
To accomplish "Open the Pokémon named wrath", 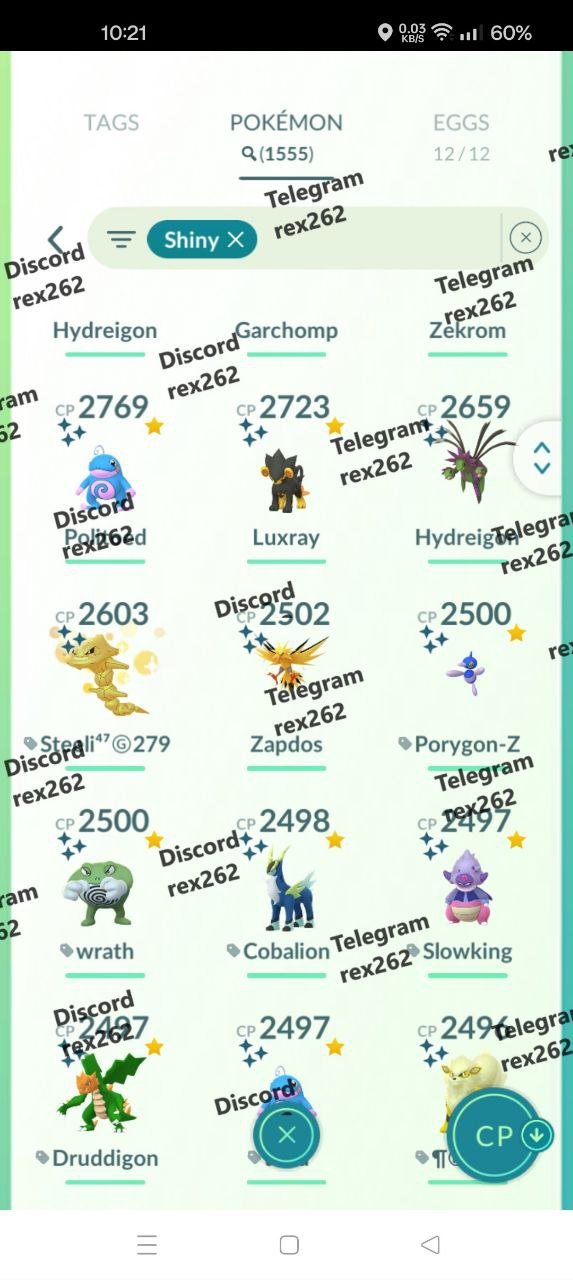I will (104, 889).
